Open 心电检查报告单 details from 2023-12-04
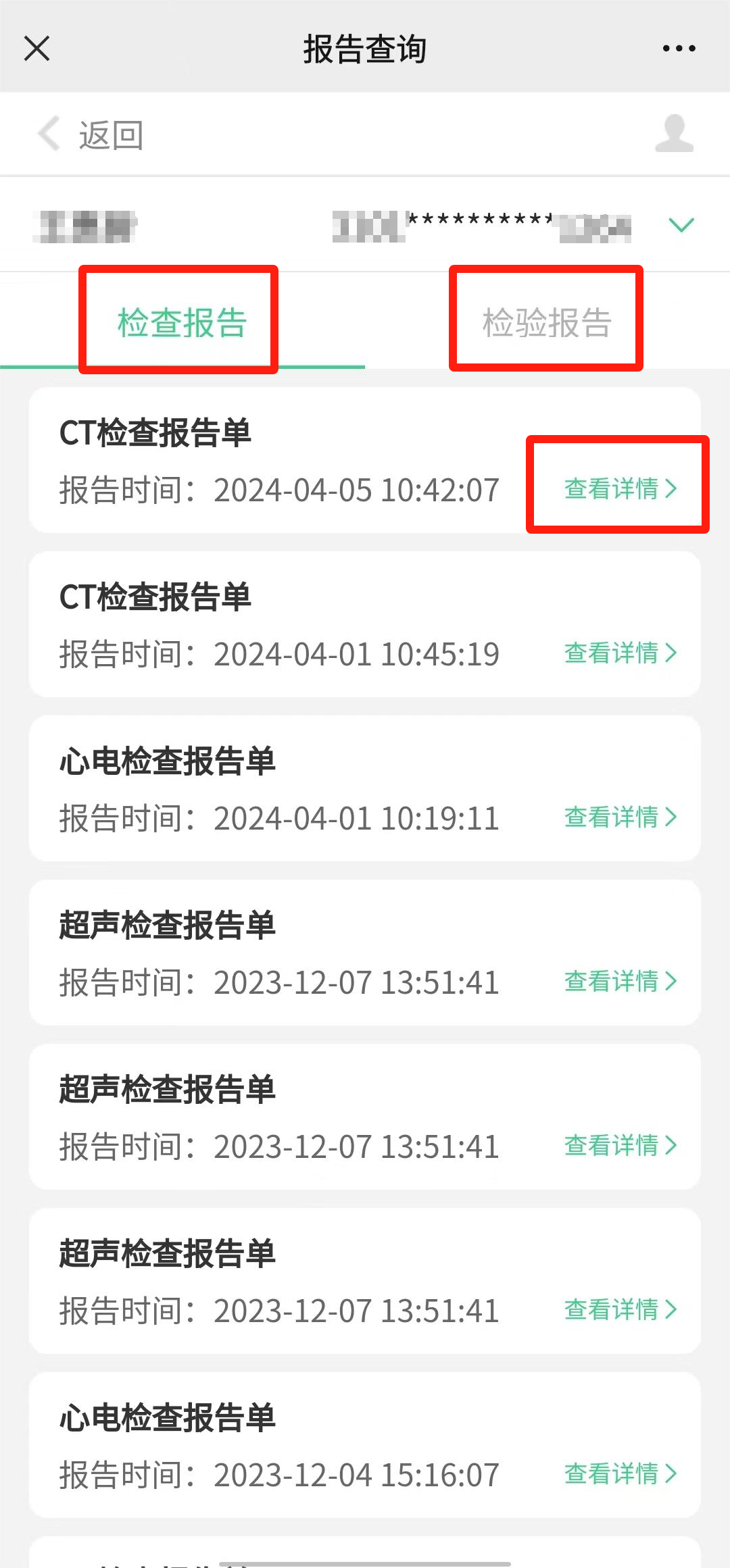The width and height of the screenshot is (730, 1568). point(620,1473)
